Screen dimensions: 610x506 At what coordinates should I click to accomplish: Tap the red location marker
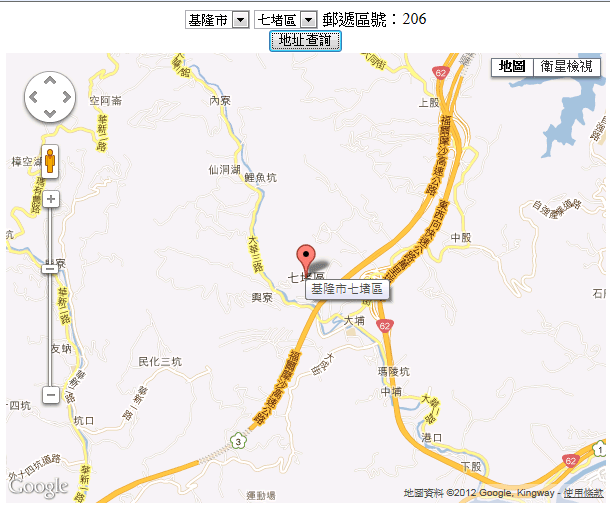307,256
